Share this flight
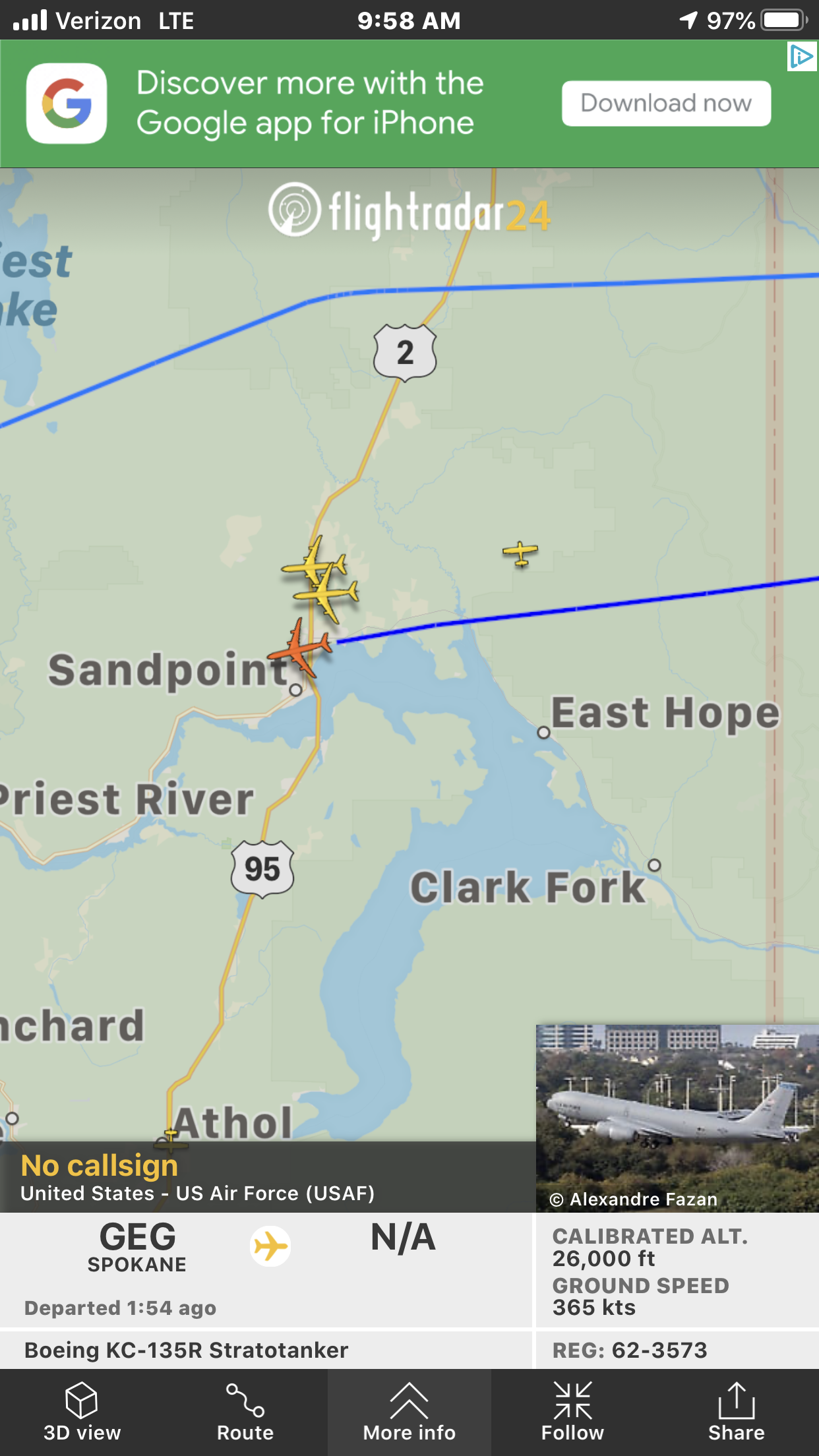 coord(736,1412)
